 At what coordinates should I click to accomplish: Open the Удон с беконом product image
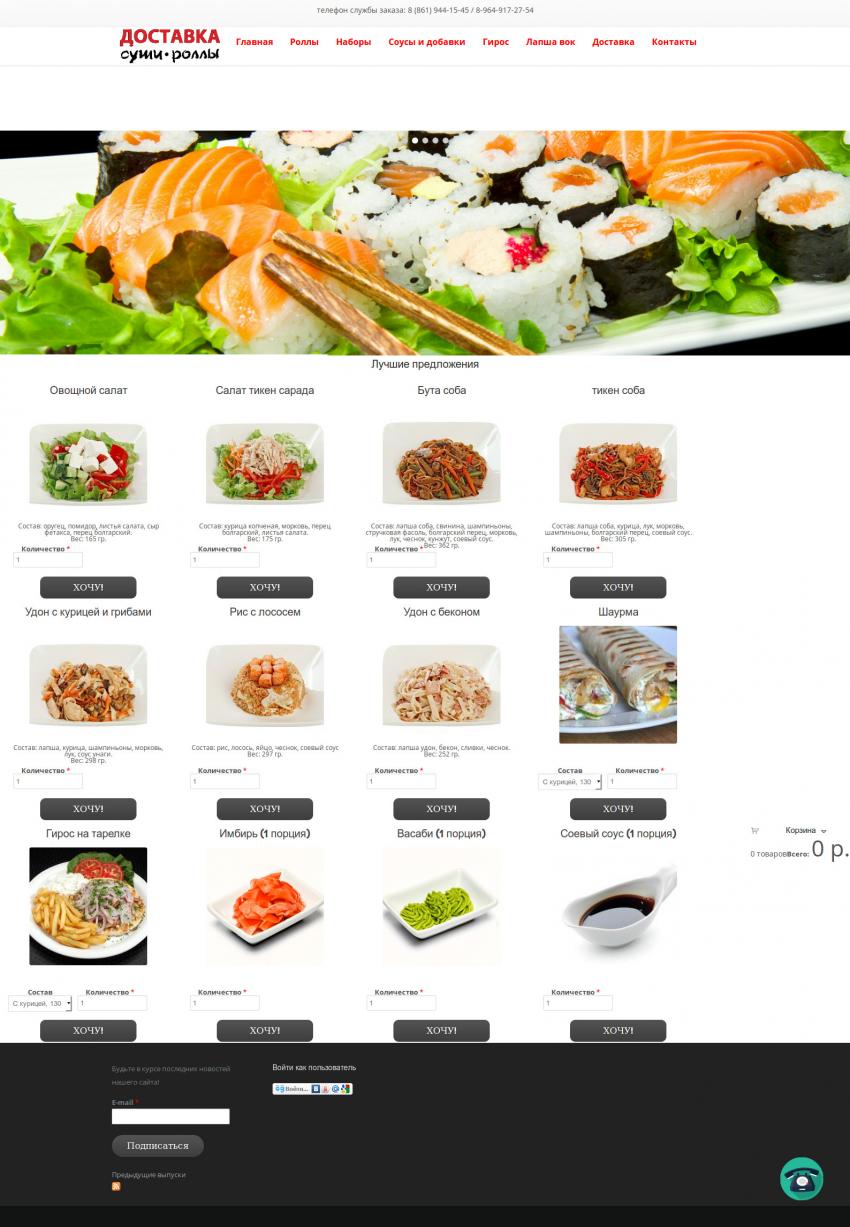pos(441,685)
